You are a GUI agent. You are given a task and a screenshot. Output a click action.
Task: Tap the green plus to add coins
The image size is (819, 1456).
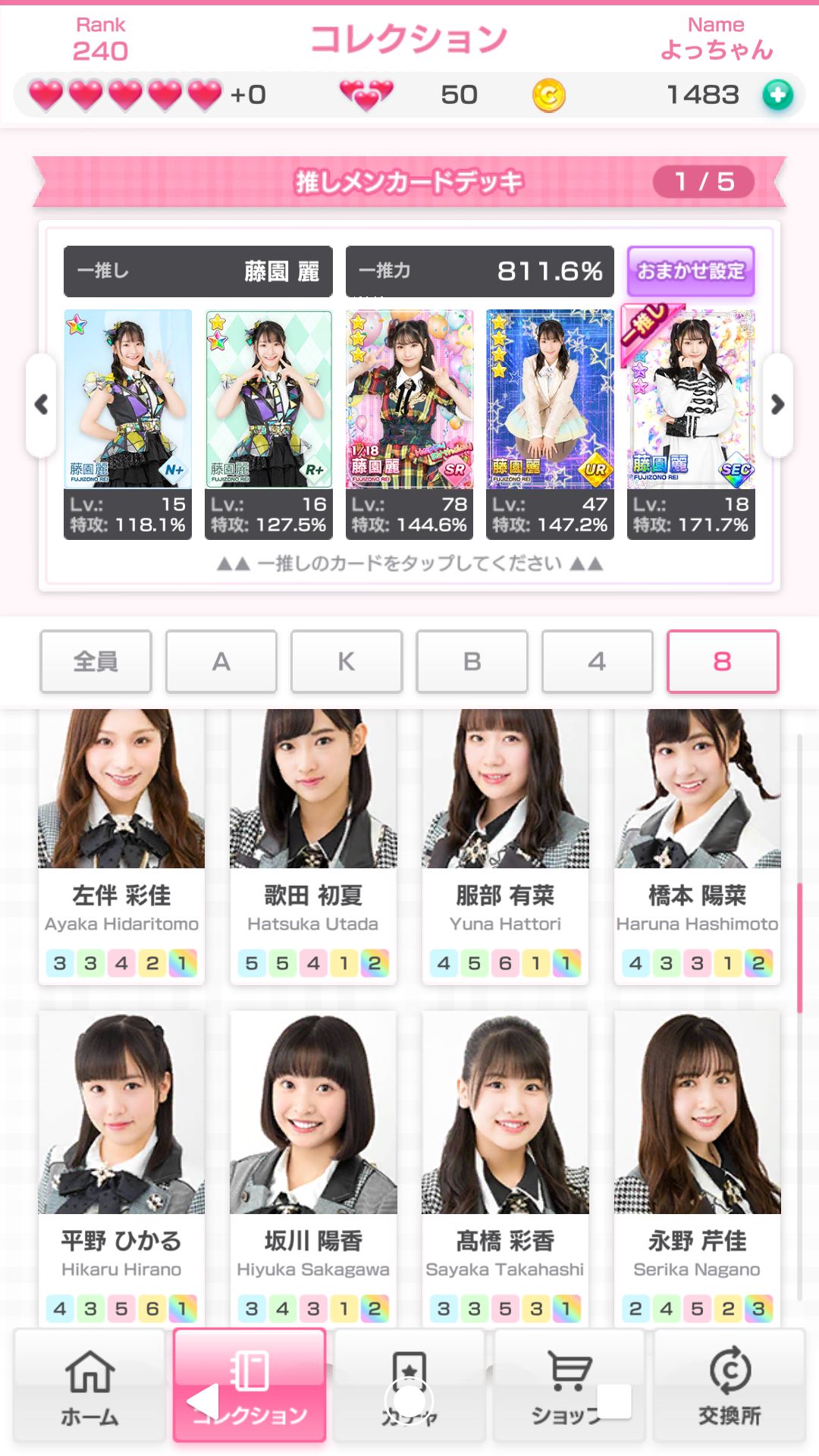click(777, 95)
